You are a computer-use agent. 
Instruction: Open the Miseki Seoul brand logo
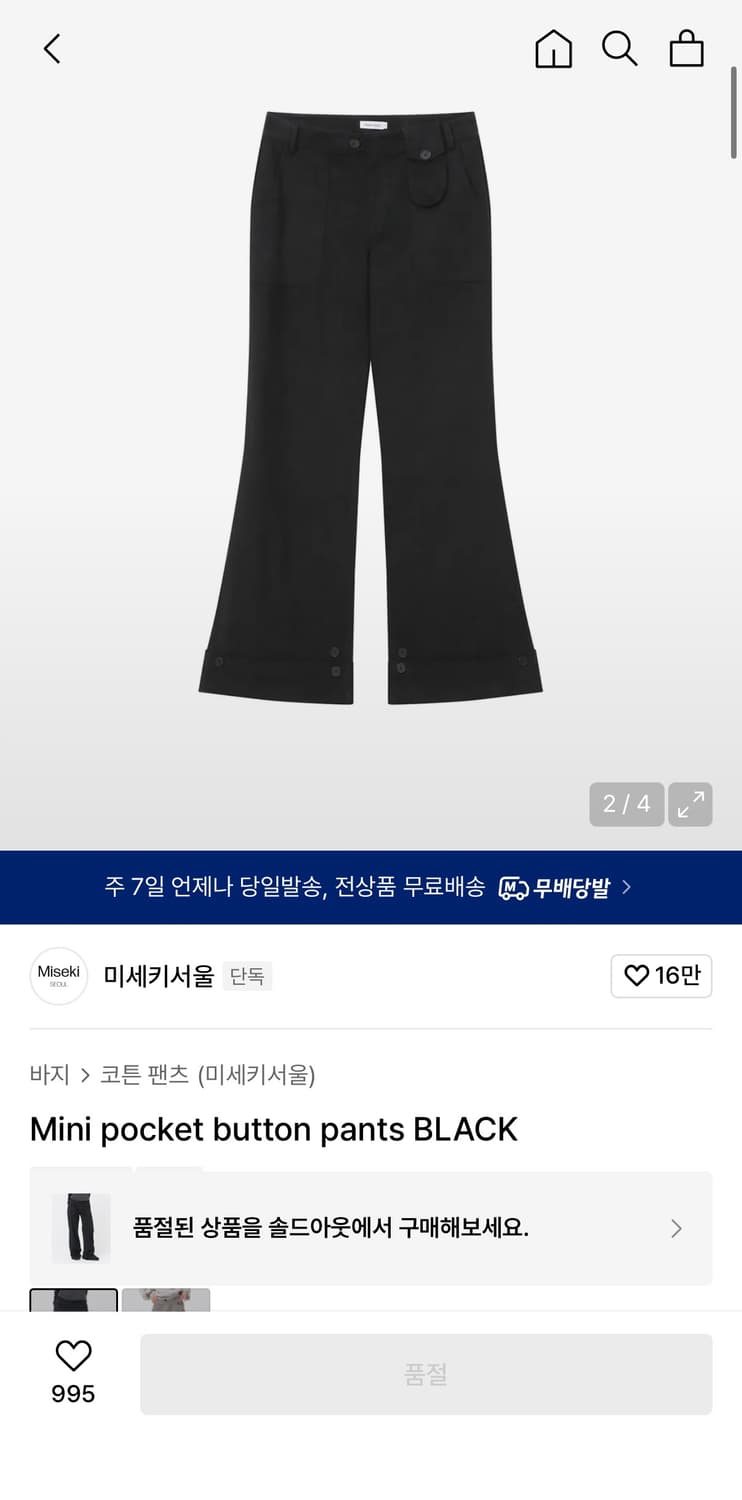[x=58, y=976]
